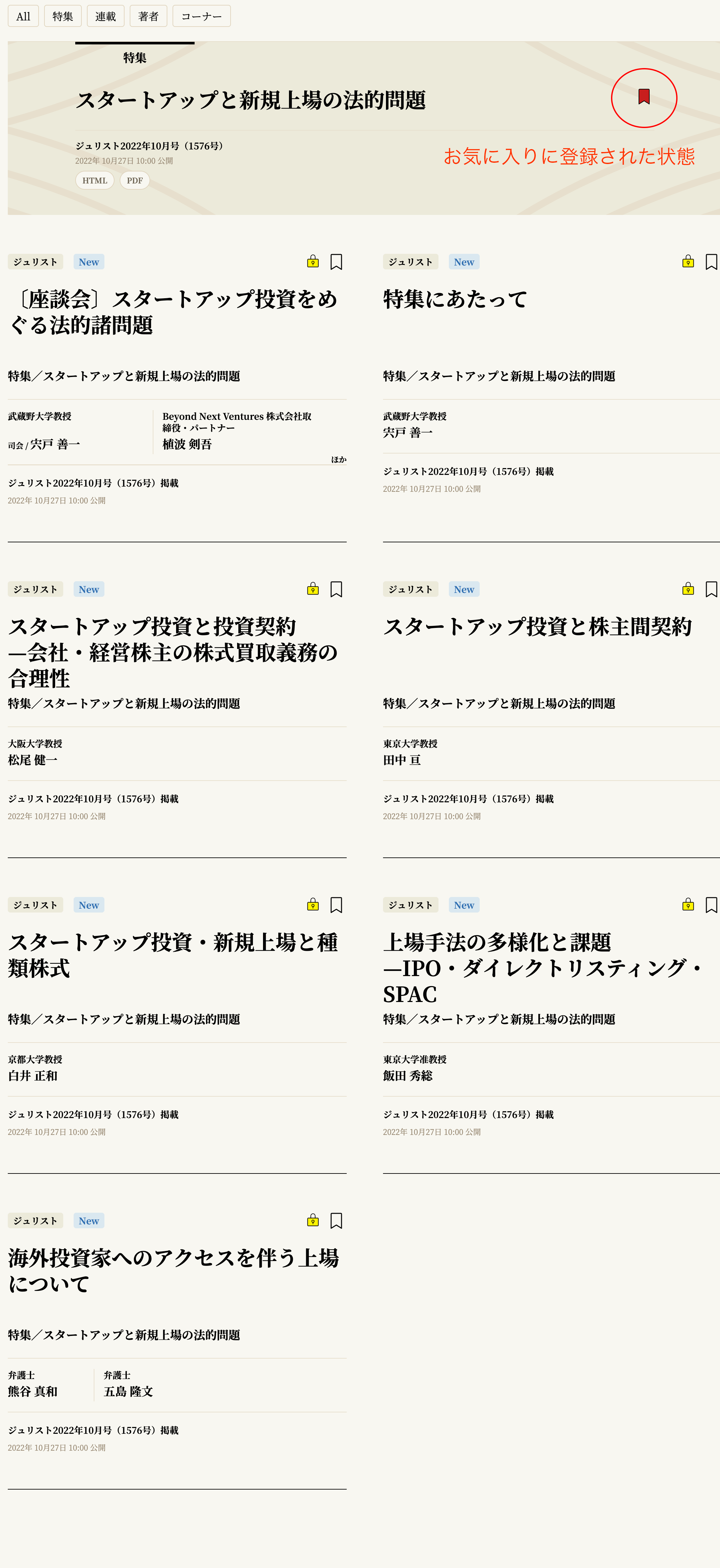Image resolution: width=720 pixels, height=1568 pixels.
Task: Open the PDF version of the feature
Action: tap(135, 181)
